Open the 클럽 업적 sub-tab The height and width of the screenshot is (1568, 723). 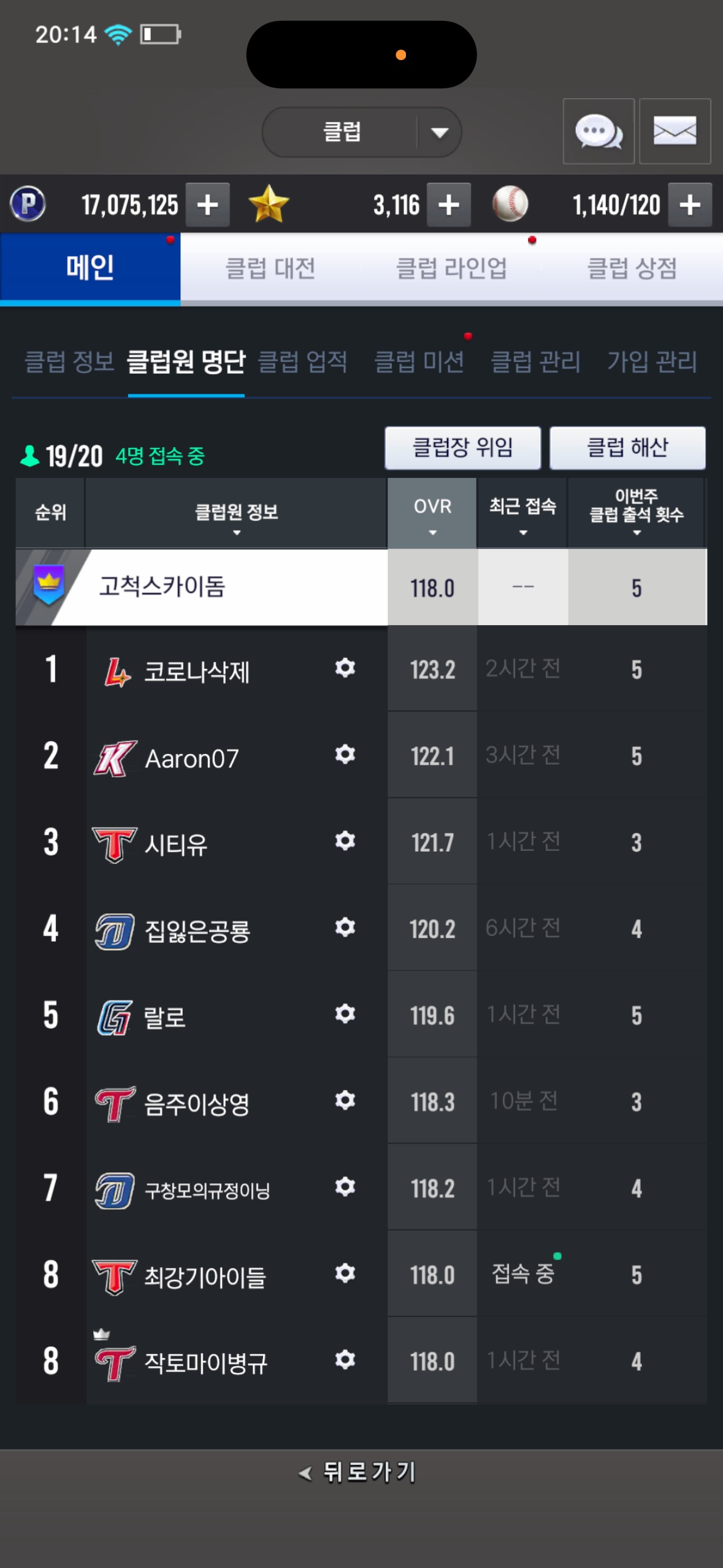tap(302, 362)
